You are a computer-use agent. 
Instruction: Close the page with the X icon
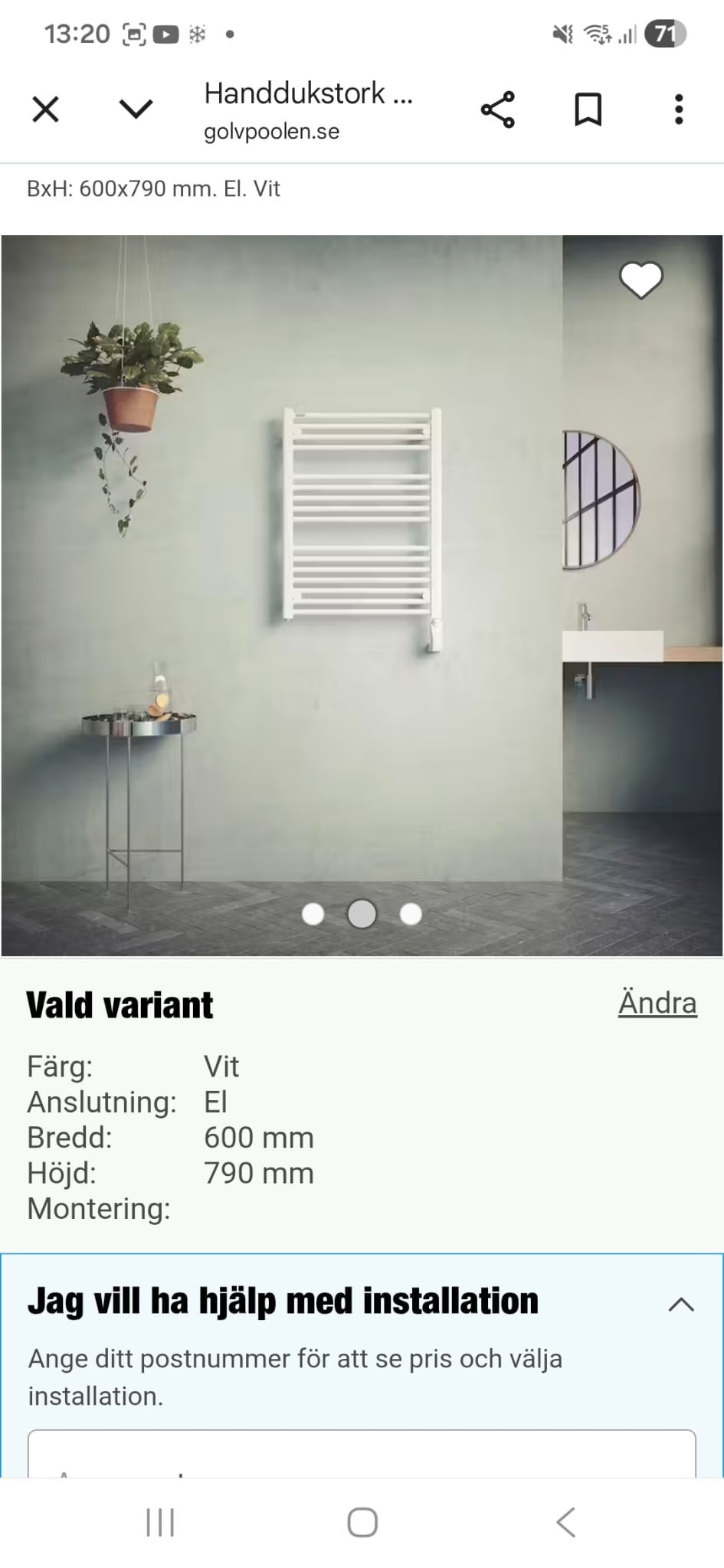click(45, 109)
